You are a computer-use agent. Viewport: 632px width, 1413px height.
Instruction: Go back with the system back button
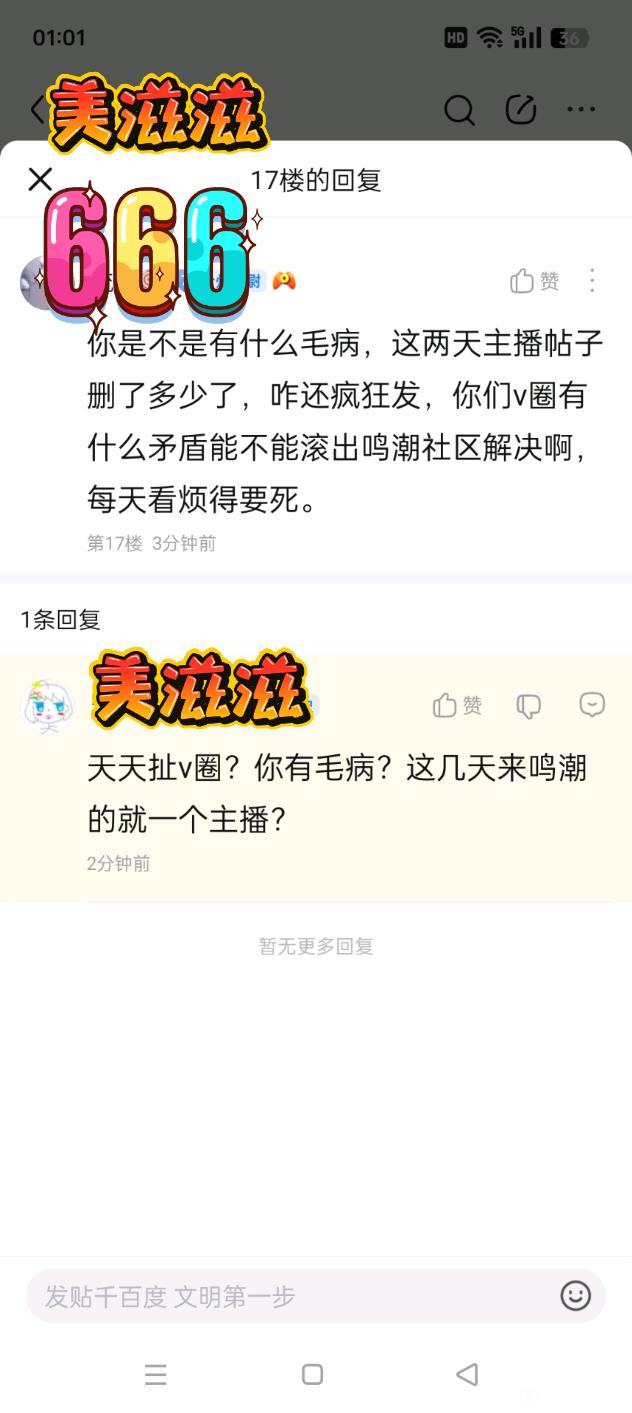(466, 1374)
